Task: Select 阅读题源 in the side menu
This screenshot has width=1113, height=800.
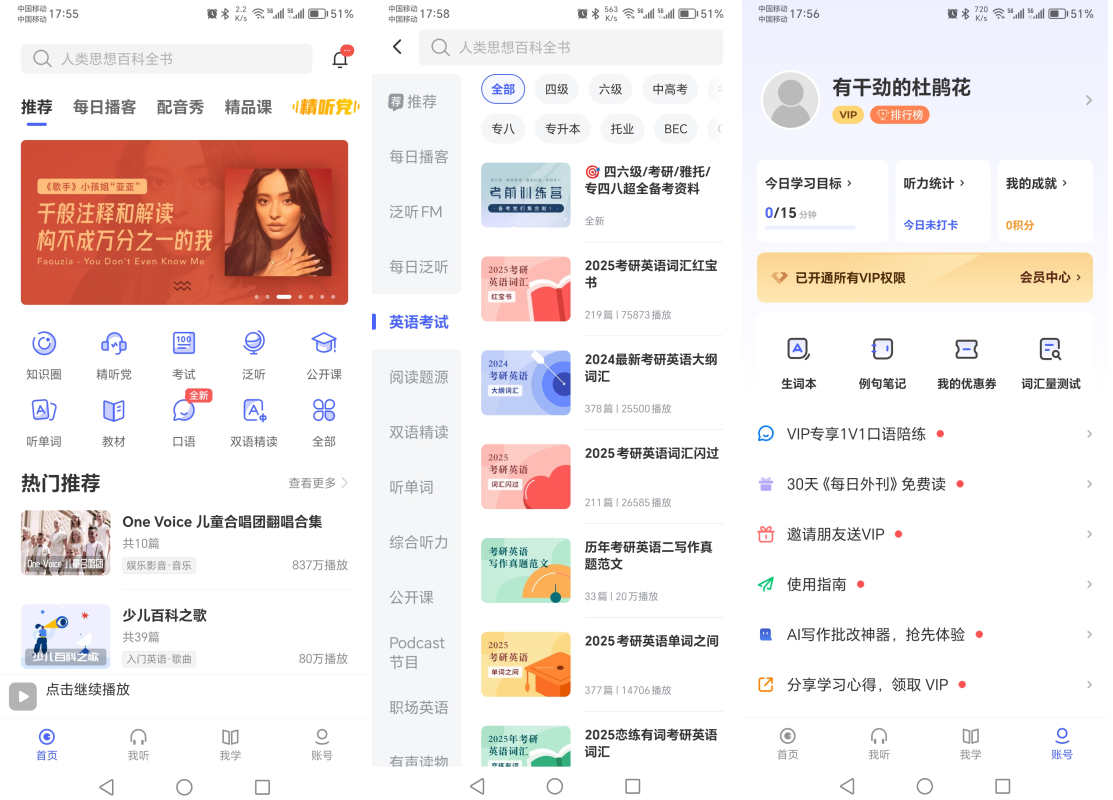Action: [419, 377]
